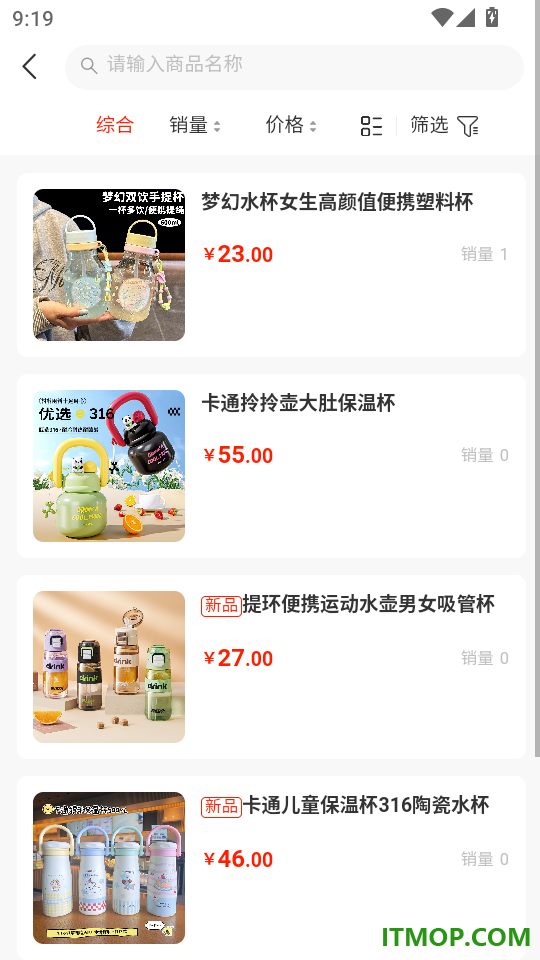The width and height of the screenshot is (540, 960).
Task: Select the 综合 sorting tab
Action: [115, 125]
